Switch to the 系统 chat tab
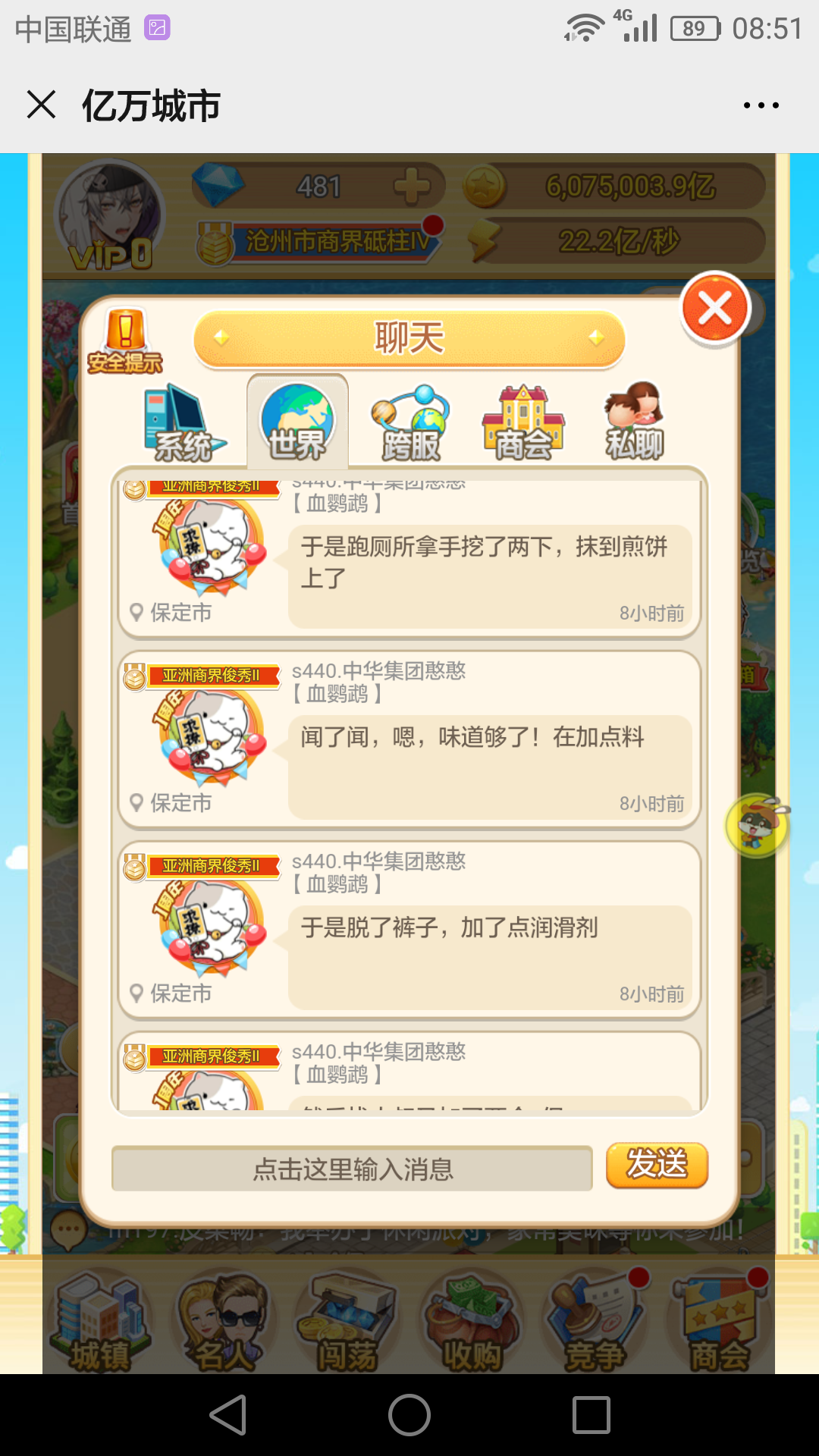The width and height of the screenshot is (819, 1456). coord(182,425)
